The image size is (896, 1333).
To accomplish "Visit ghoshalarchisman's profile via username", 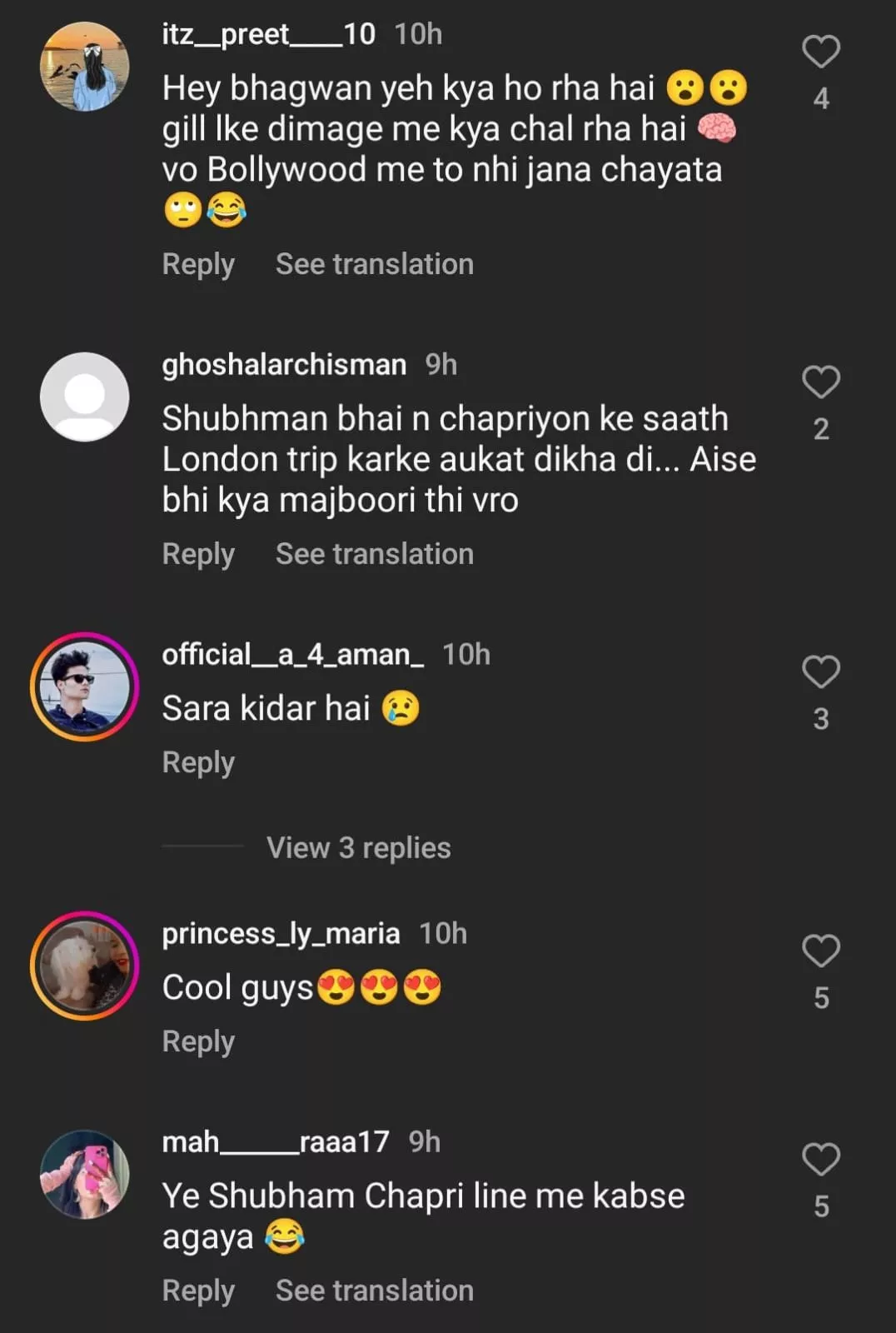I will [x=284, y=365].
